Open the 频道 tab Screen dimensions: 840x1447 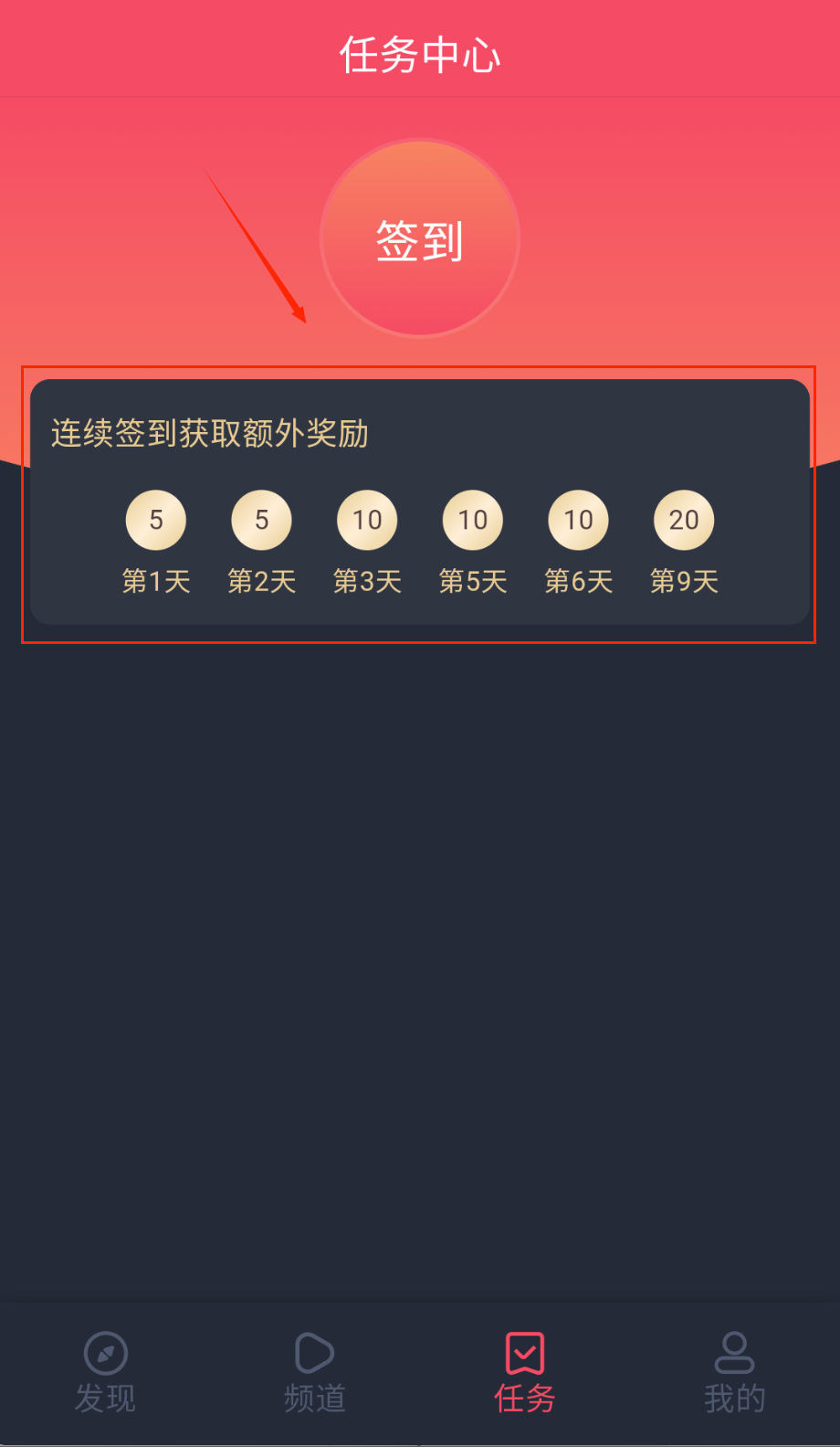click(315, 1372)
